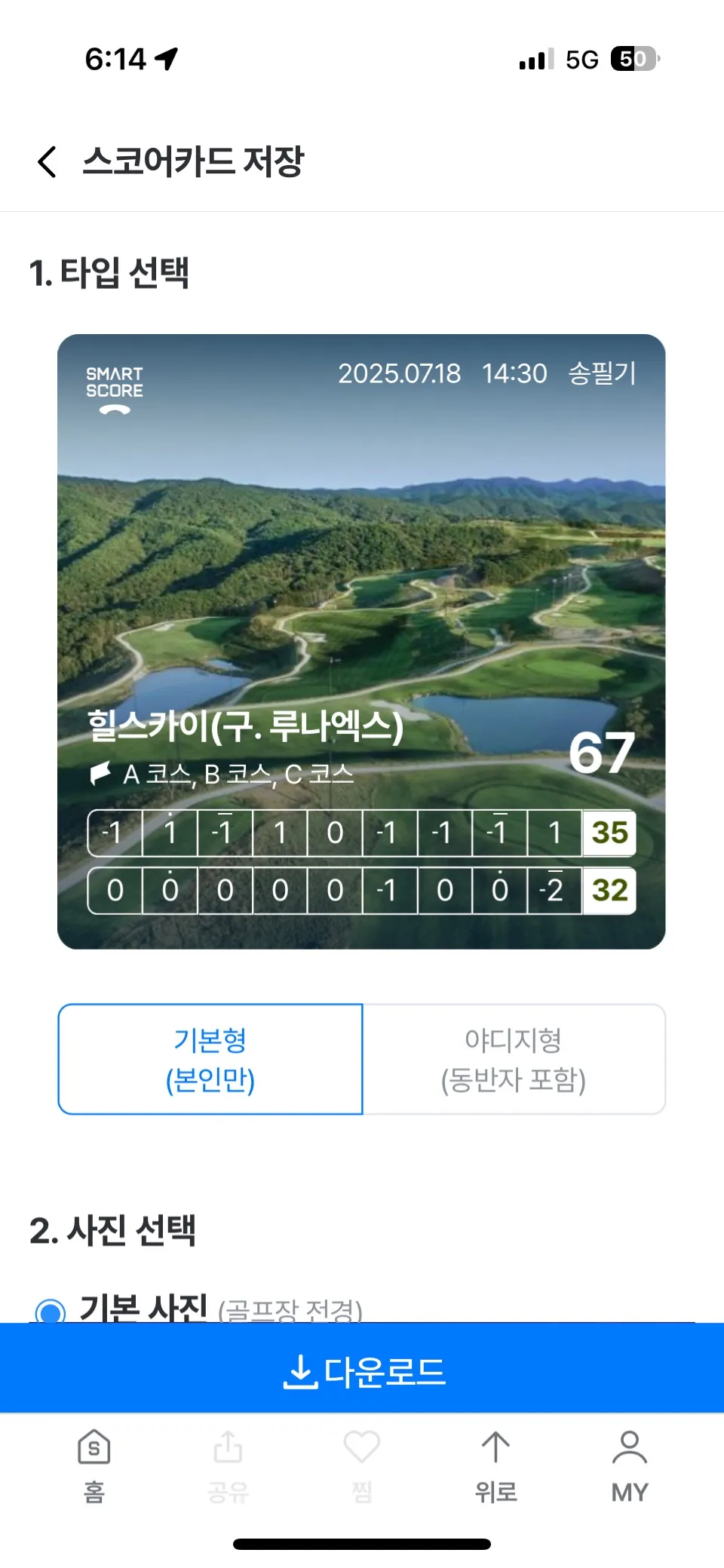The image size is (724, 1568).
Task: Tap the flag icon beside A 코스 list
Action: coord(100,773)
